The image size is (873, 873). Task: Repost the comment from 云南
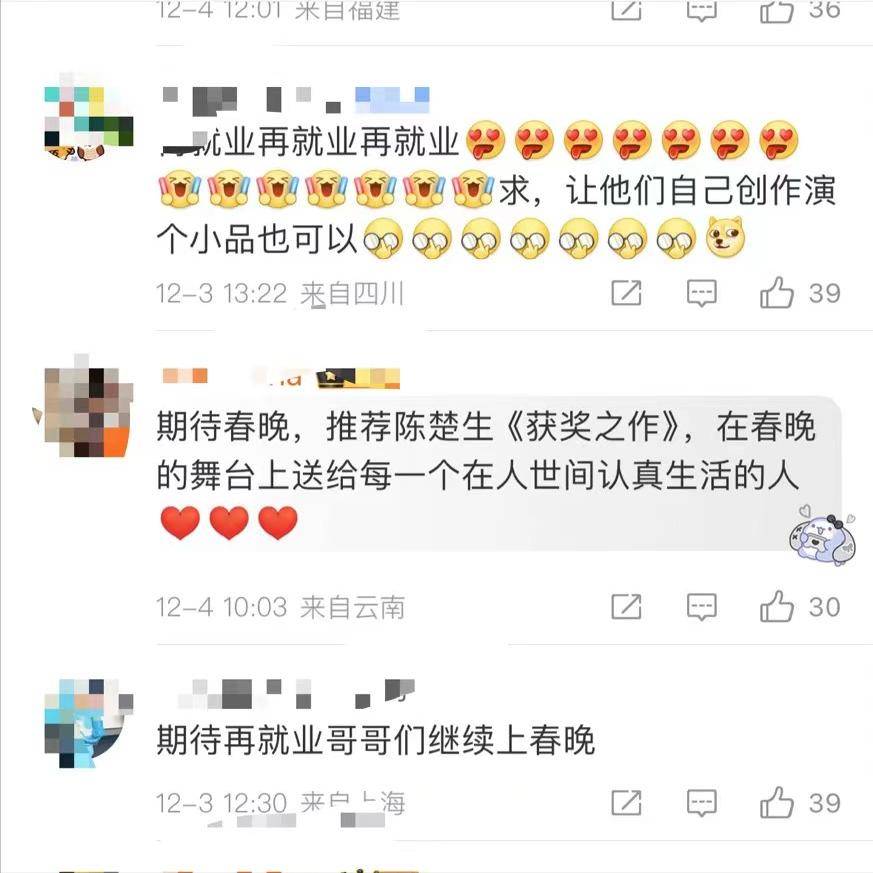[627, 607]
